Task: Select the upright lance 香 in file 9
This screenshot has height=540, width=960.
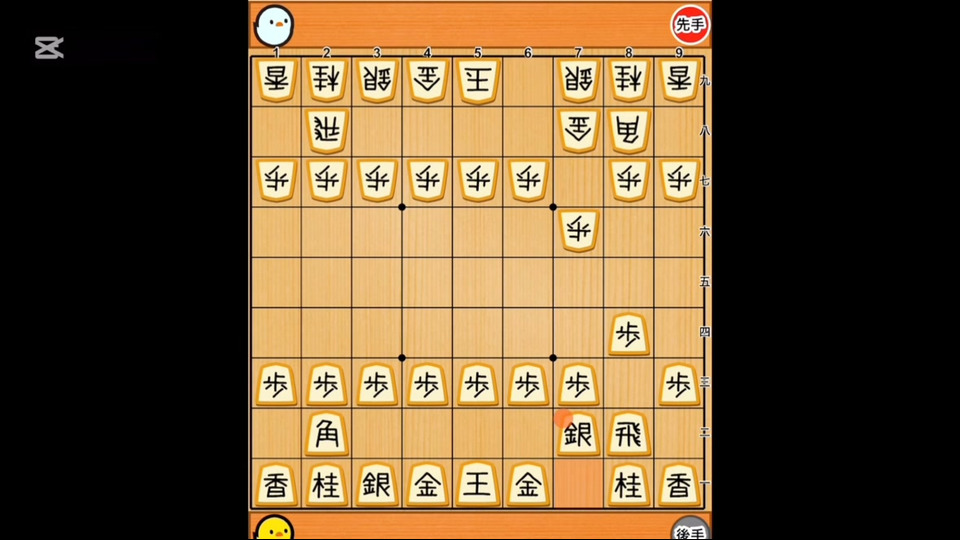Action: tap(680, 485)
